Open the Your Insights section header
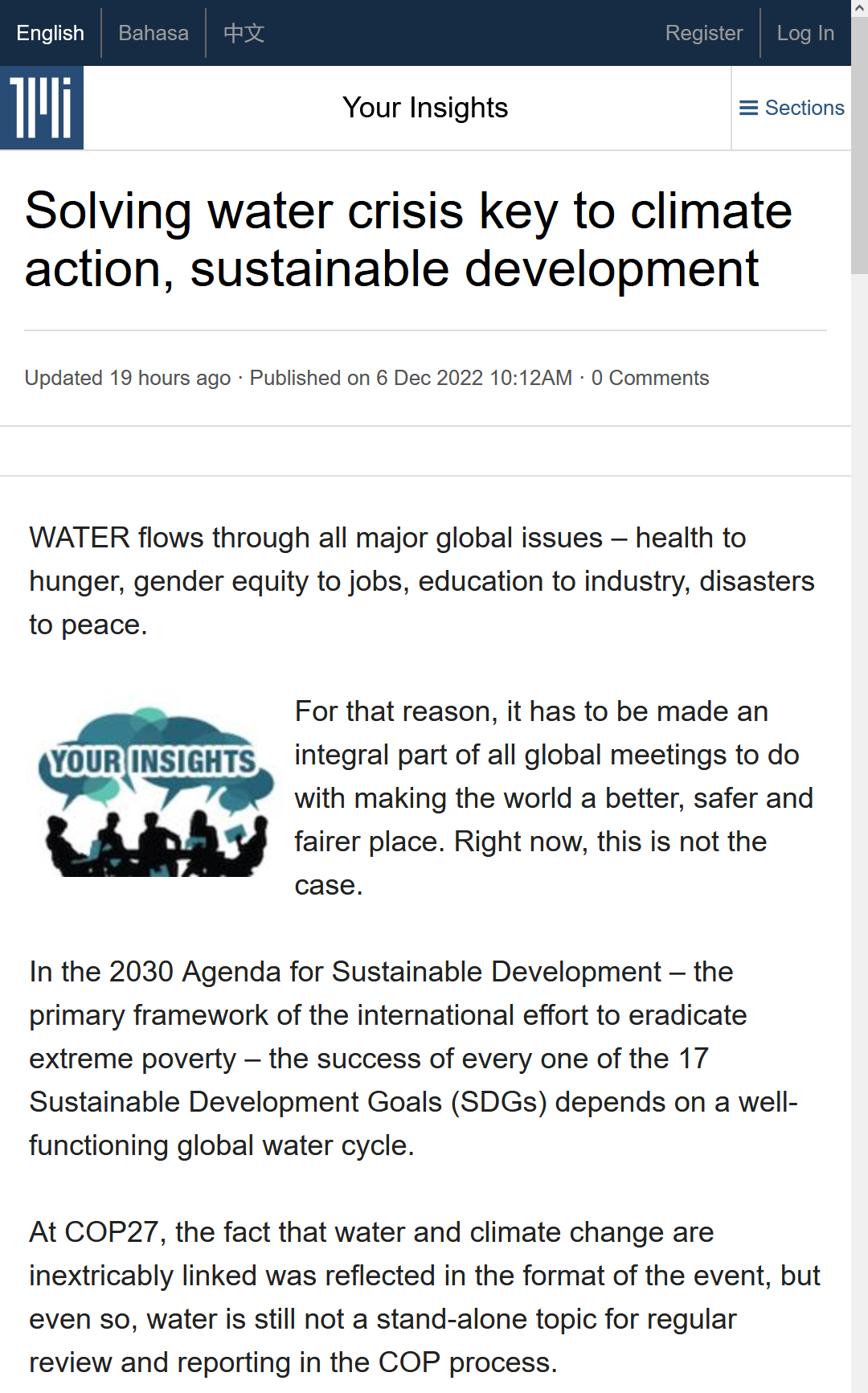Viewport: 868px width, 1393px height. pyautogui.click(x=425, y=108)
